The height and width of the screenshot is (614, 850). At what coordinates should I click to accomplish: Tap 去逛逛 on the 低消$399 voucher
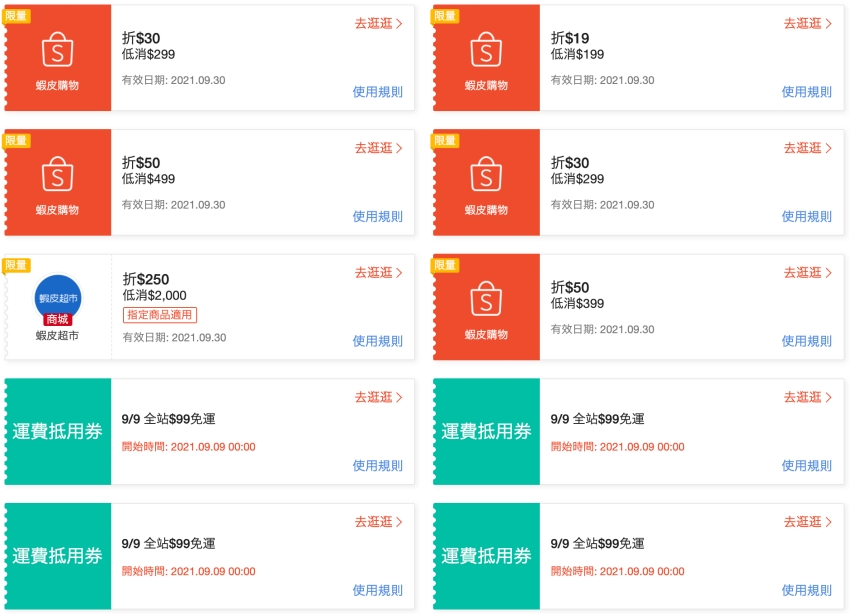coord(807,273)
